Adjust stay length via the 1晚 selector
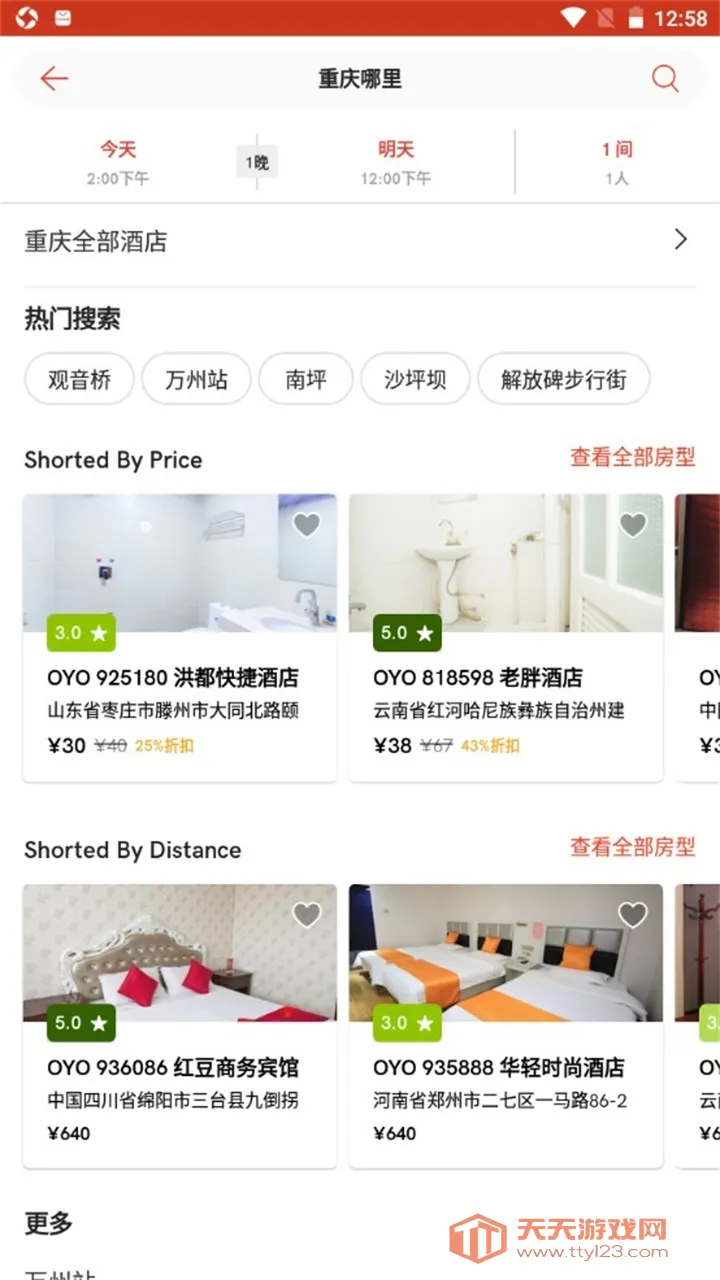This screenshot has height=1280, width=720. click(257, 160)
